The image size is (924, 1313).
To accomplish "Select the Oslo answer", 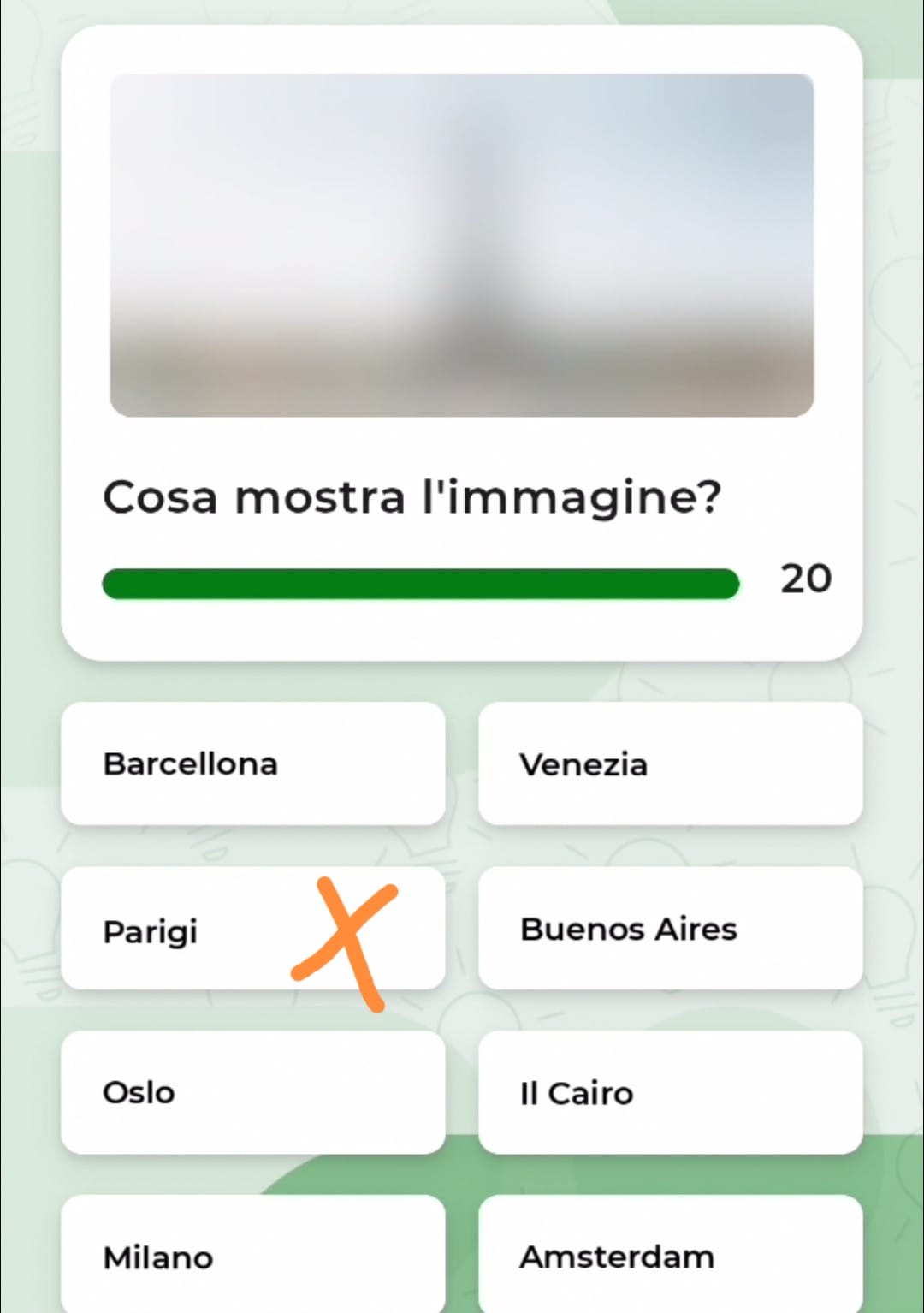I will point(252,1092).
